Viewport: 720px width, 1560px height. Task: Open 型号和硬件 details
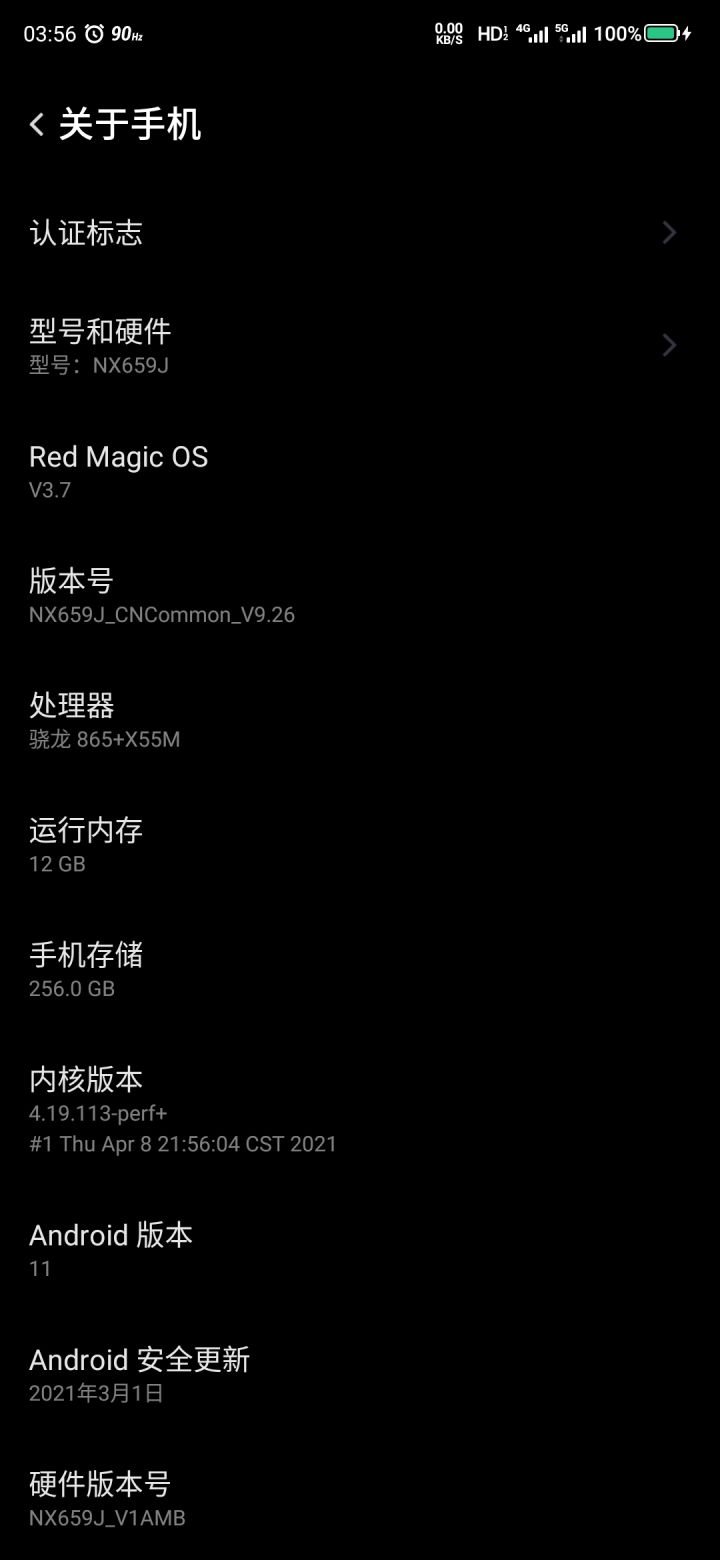360,346
